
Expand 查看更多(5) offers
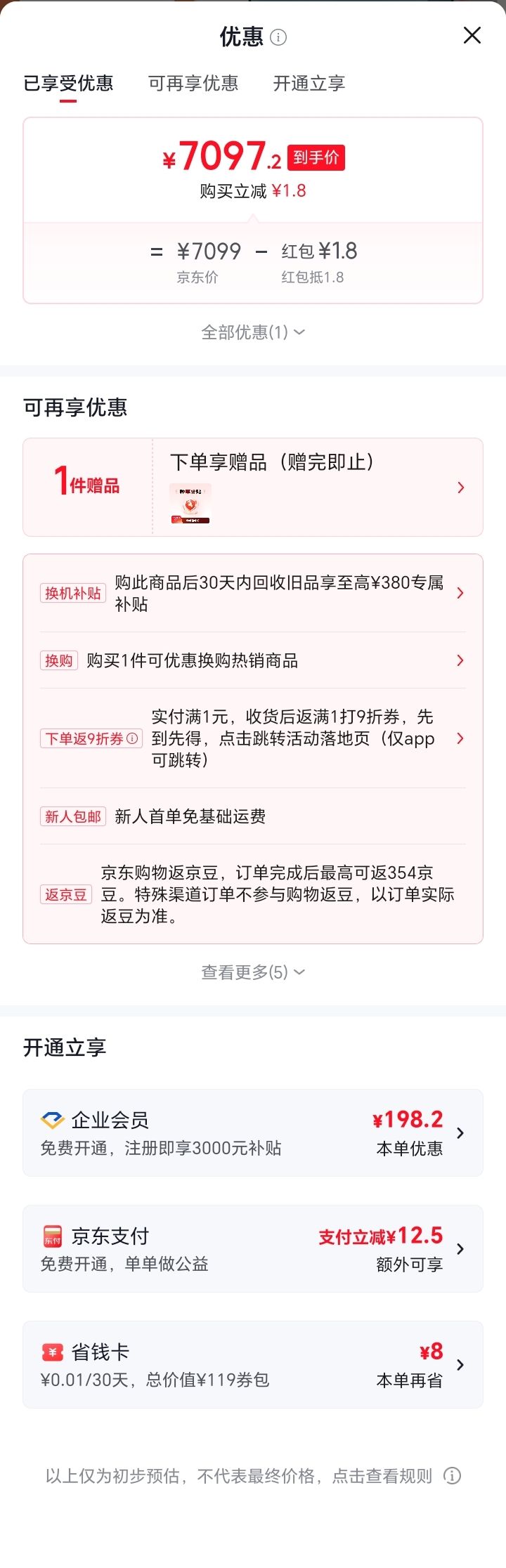click(253, 972)
